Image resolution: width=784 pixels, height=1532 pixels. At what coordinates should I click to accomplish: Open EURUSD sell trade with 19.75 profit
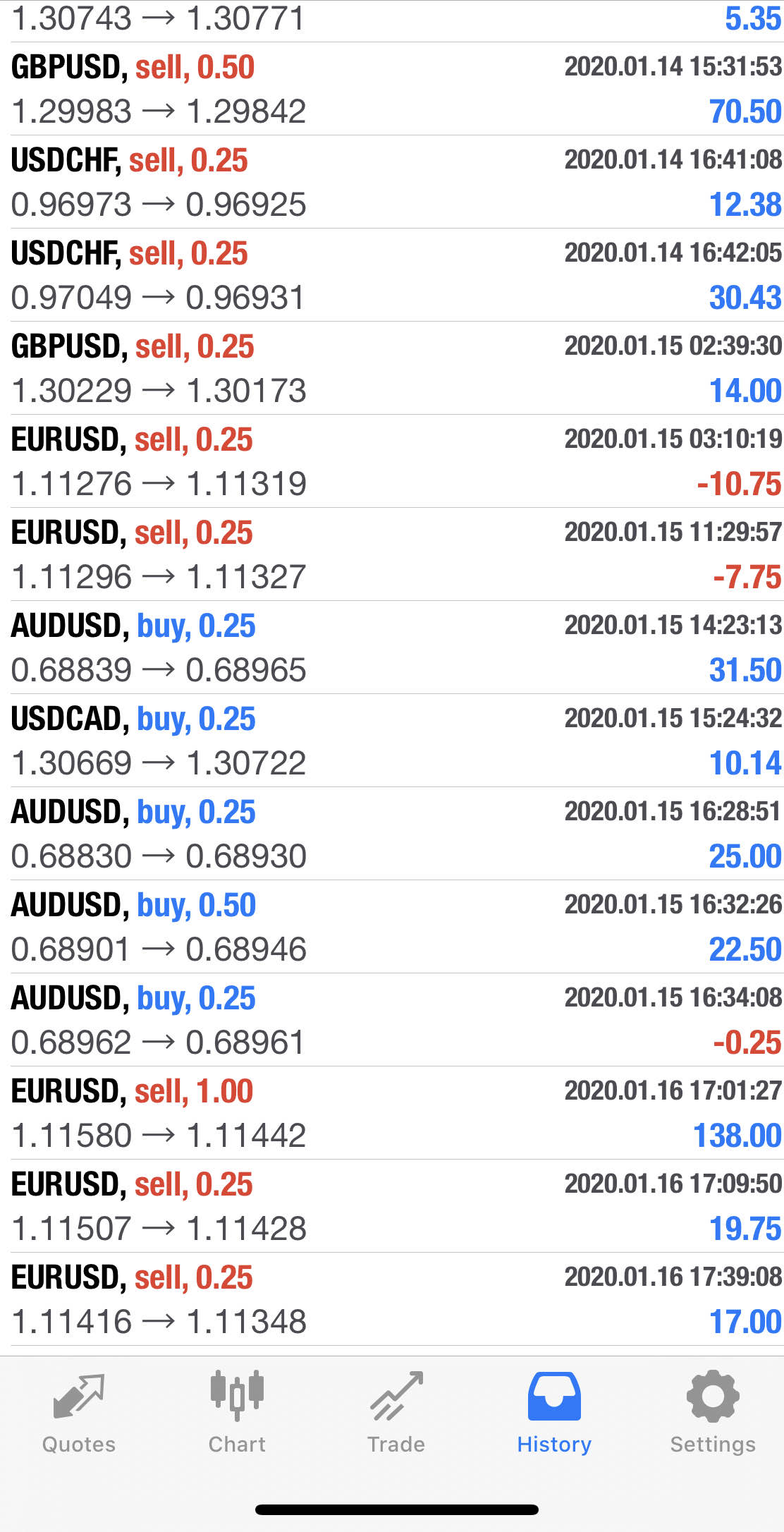(x=392, y=1206)
